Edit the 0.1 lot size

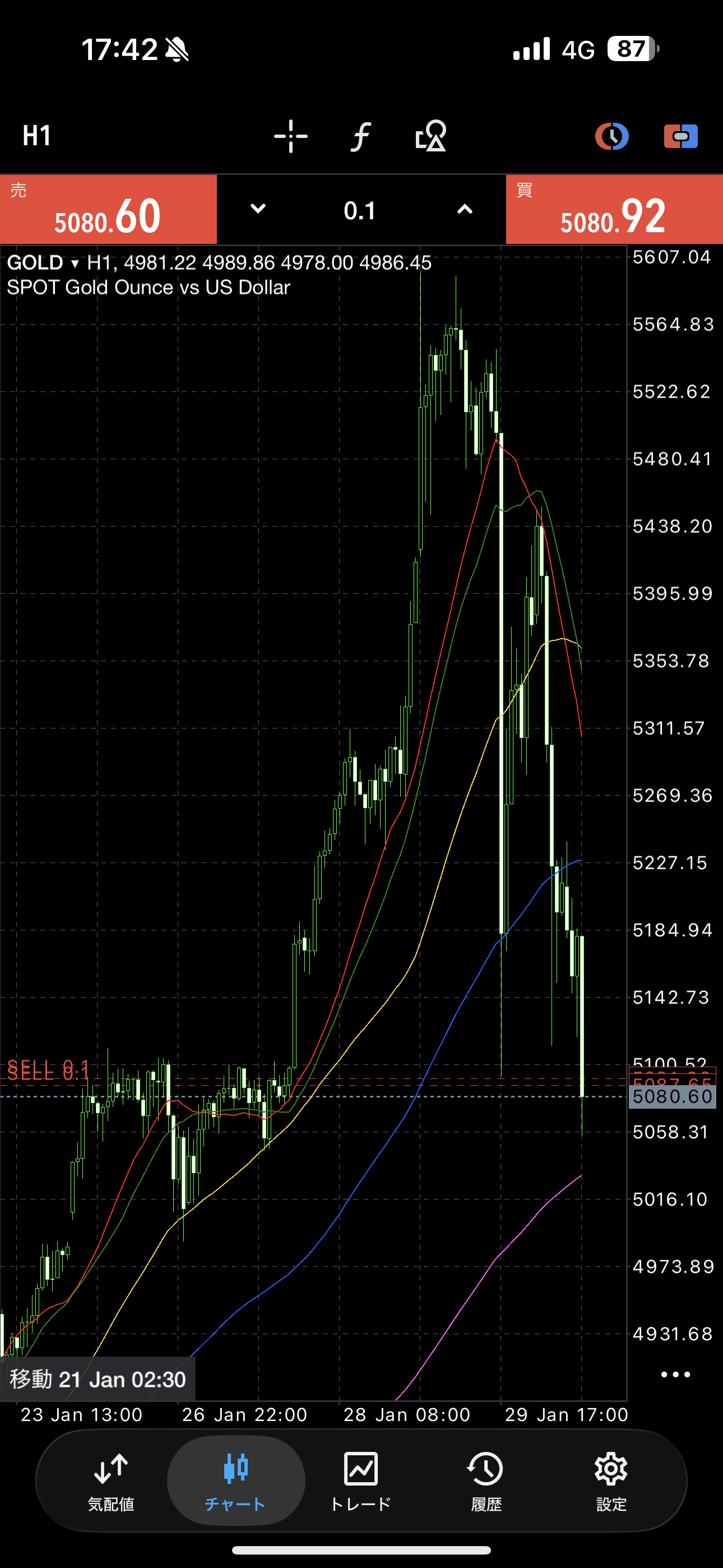pyautogui.click(x=360, y=211)
